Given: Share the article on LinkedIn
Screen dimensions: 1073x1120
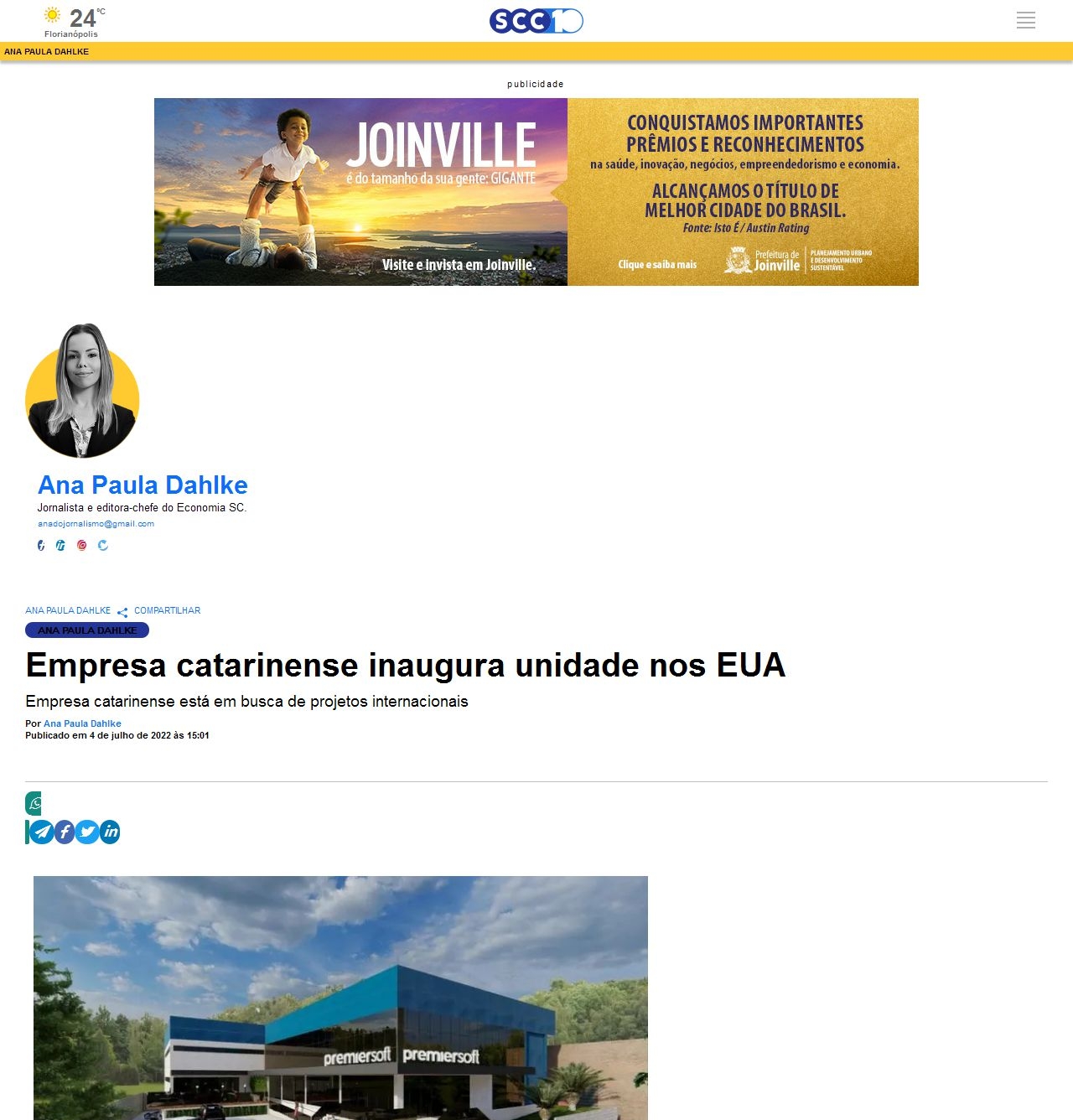Looking at the screenshot, I should tap(110, 832).
